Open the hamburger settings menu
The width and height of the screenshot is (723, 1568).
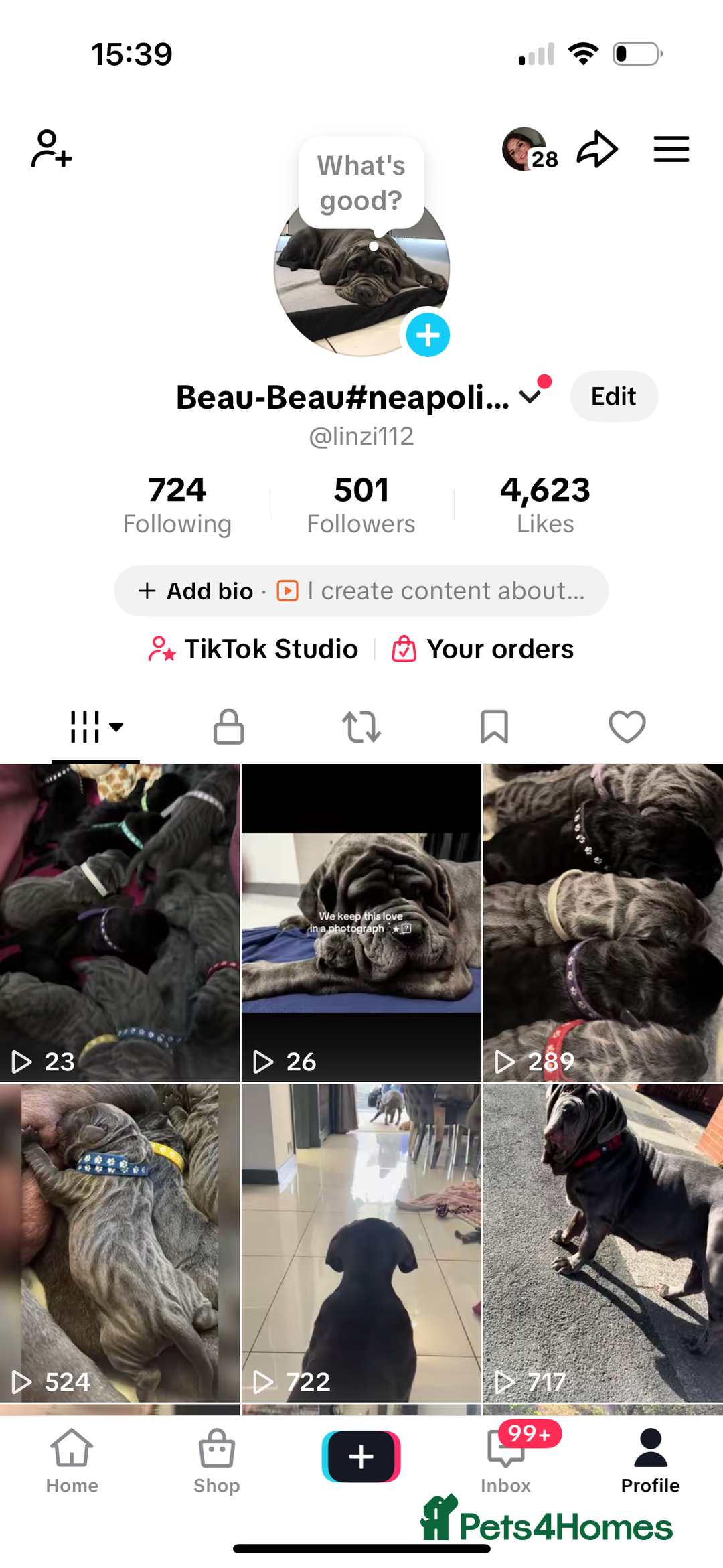click(671, 149)
